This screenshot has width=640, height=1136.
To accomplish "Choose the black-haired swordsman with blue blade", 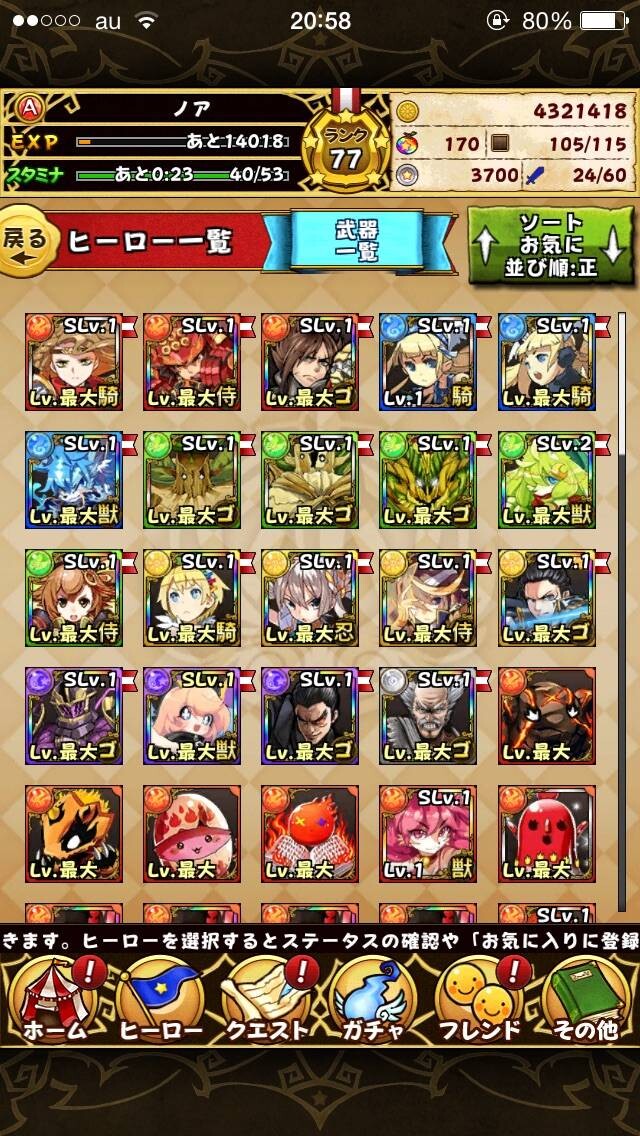I will pyautogui.click(x=547, y=598).
